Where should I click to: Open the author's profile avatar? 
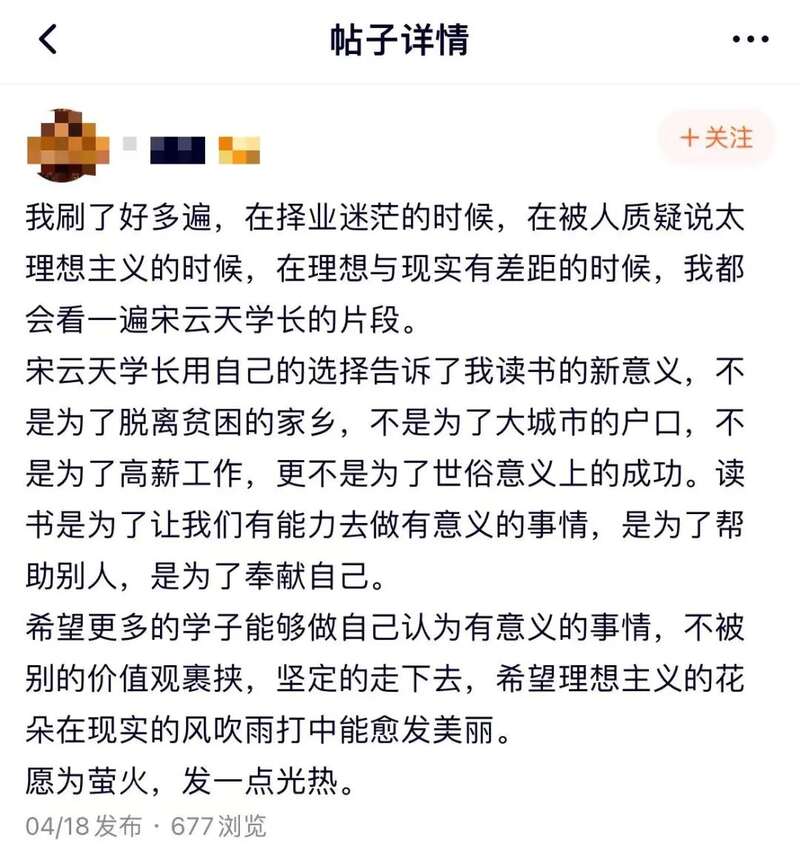[x=66, y=145]
